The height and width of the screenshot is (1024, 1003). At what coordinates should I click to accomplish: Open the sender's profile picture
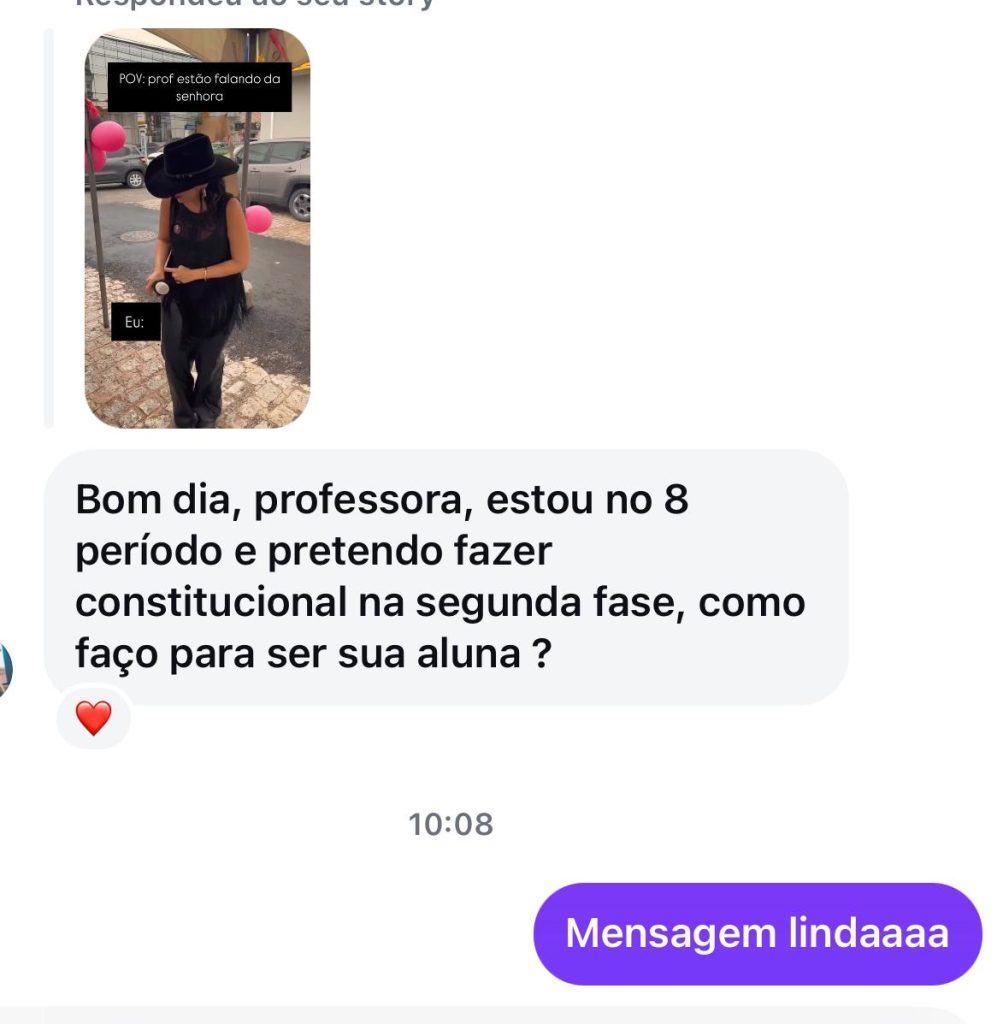5,669
